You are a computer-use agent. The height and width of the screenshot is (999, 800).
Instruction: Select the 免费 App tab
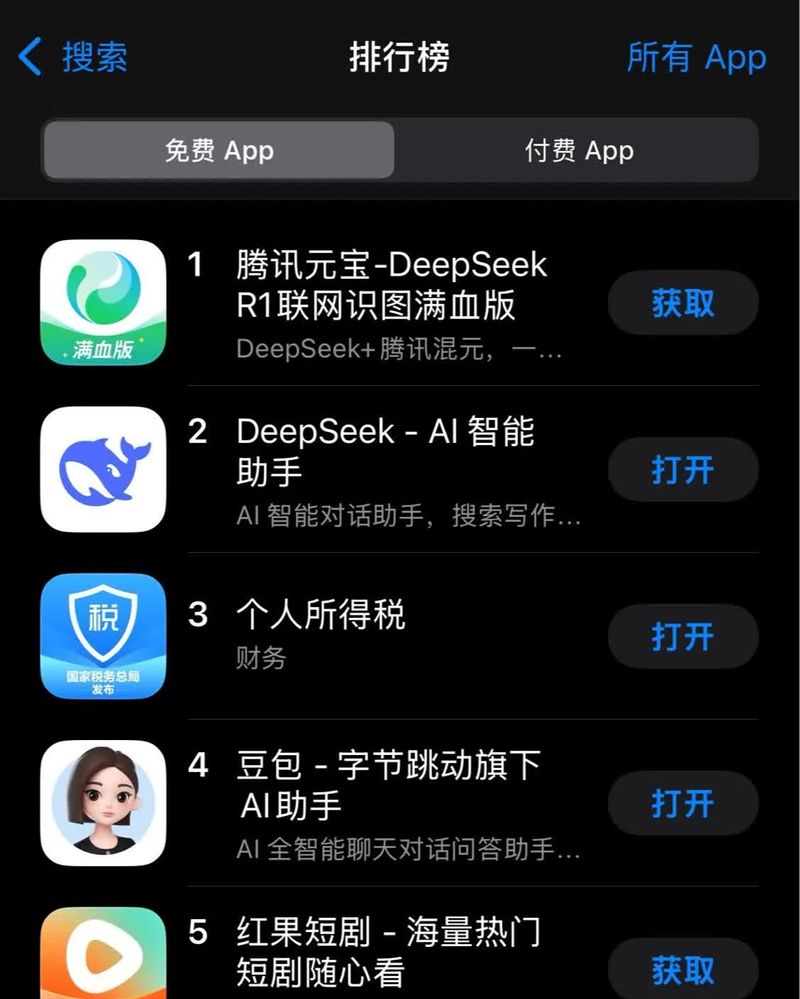[x=218, y=151]
